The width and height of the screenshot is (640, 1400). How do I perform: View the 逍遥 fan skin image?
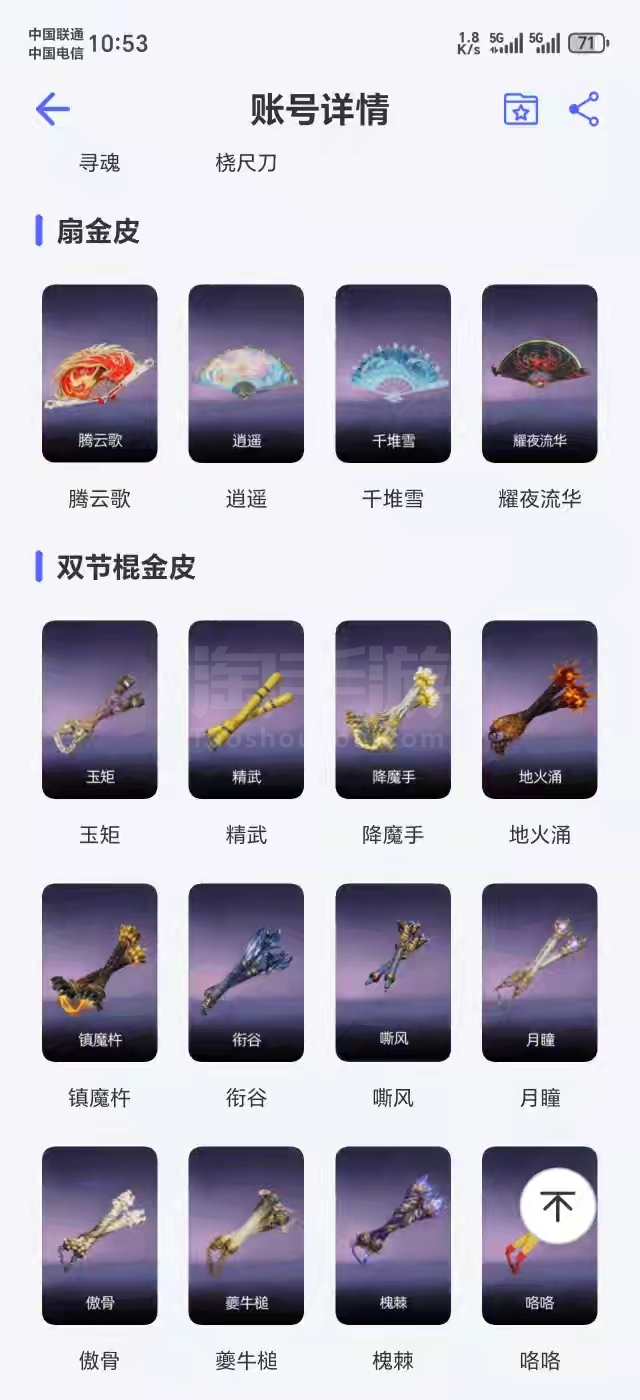[246, 374]
